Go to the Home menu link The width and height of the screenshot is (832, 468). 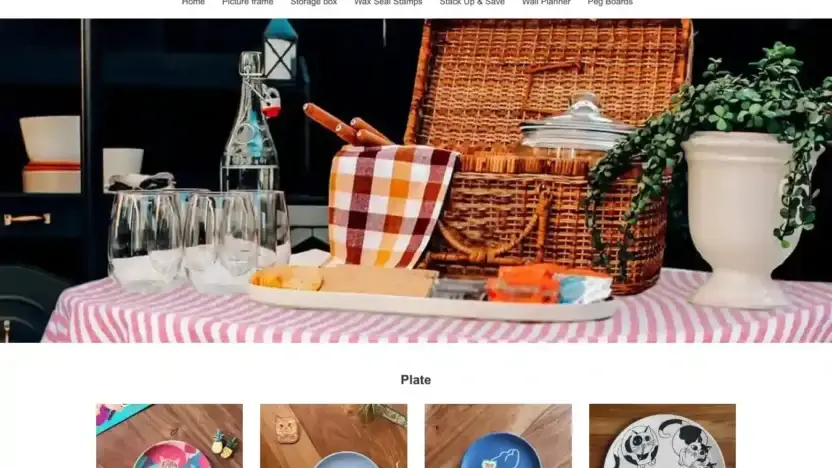[193, 3]
